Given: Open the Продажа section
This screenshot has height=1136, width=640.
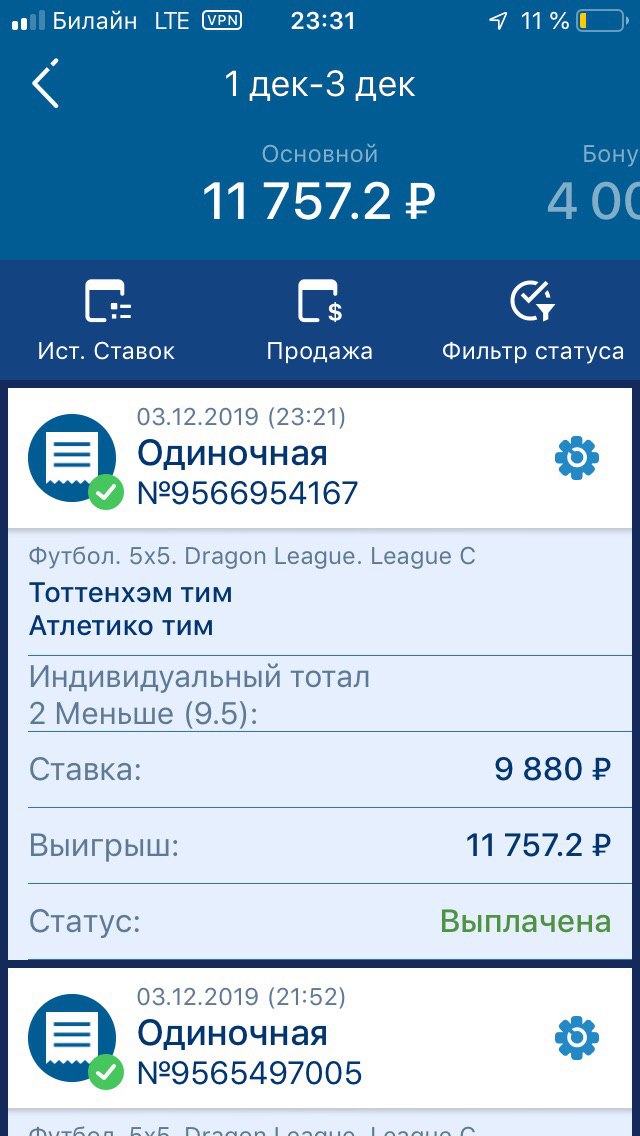Looking at the screenshot, I should coord(320,320).
